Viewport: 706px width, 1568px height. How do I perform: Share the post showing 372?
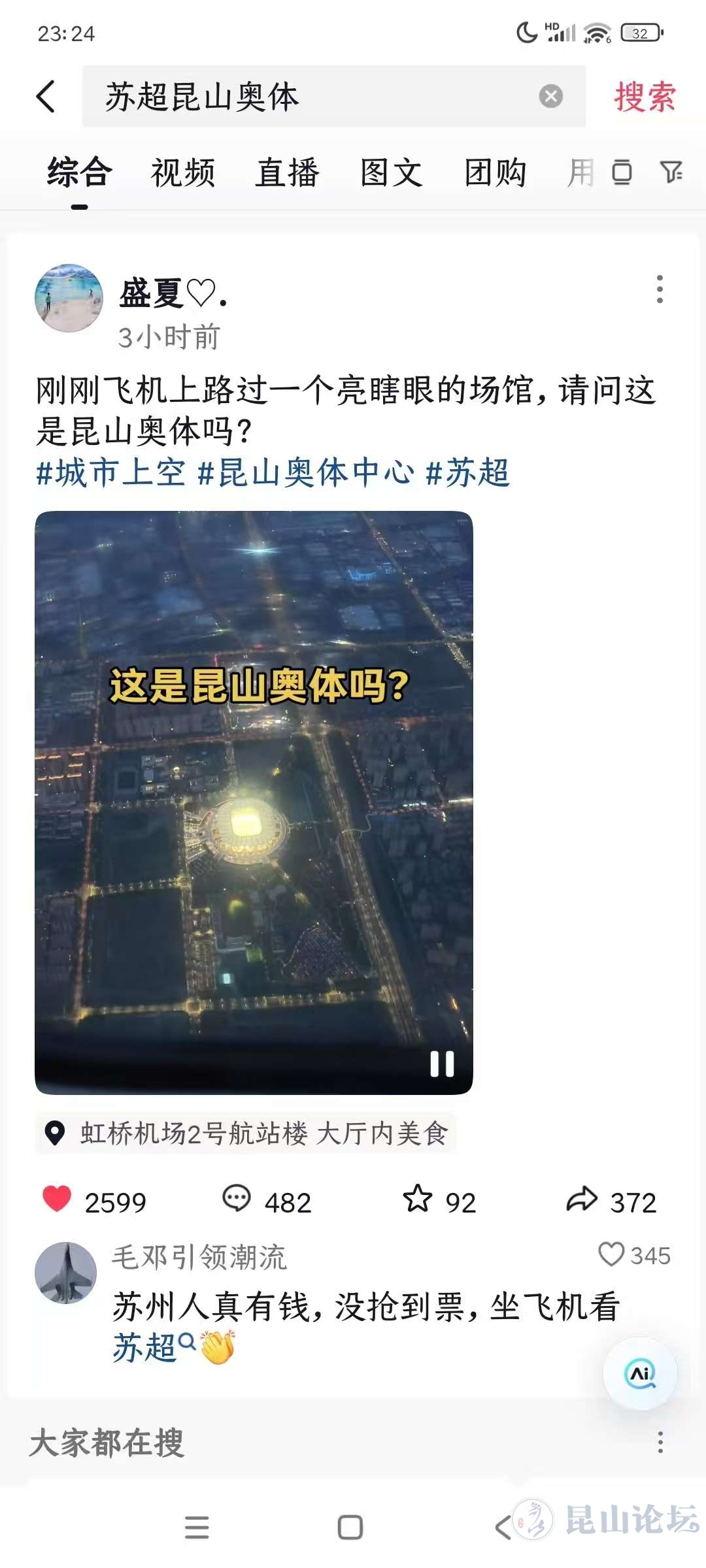click(x=582, y=1200)
